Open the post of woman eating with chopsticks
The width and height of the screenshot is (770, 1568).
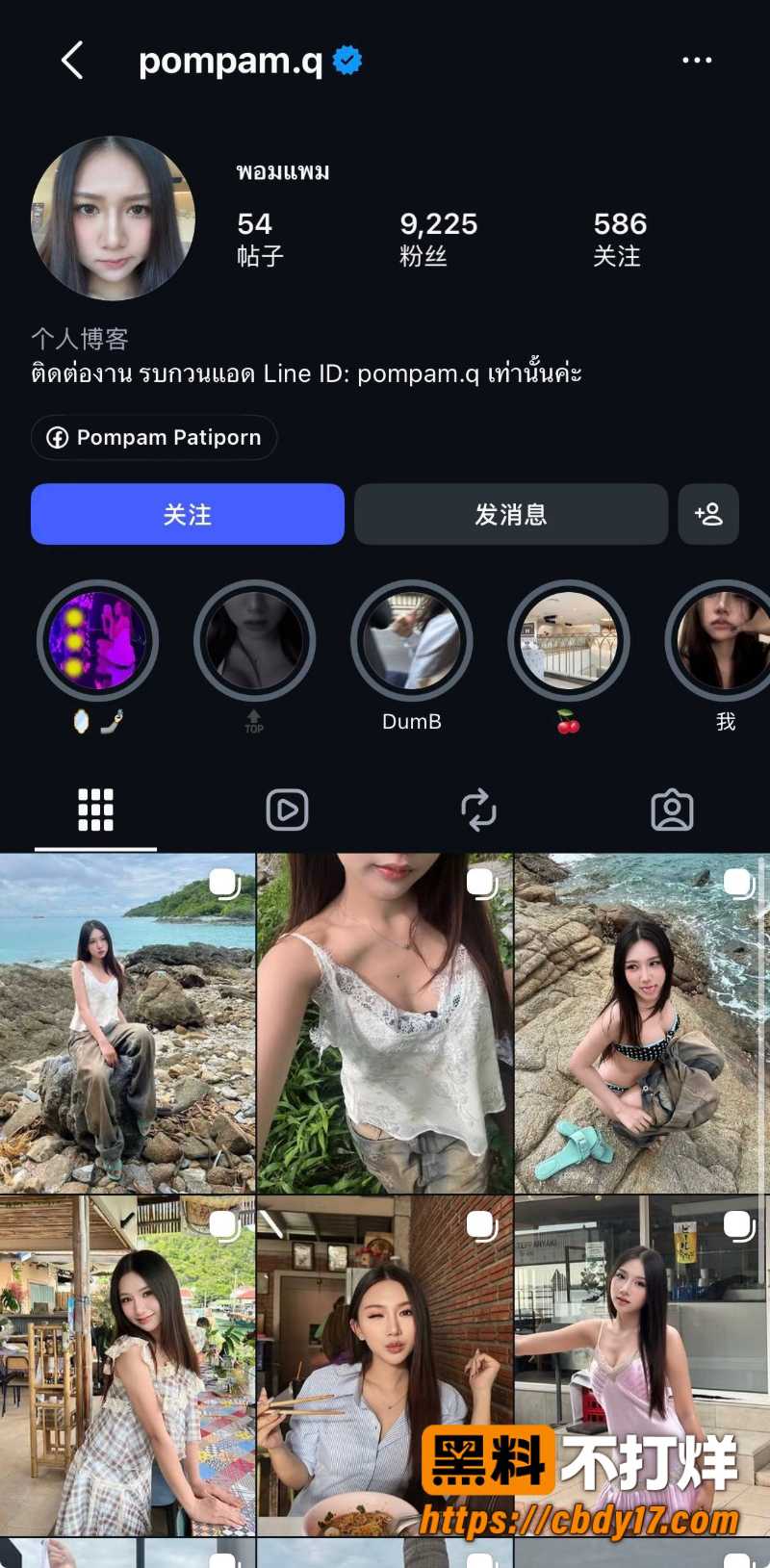point(385,1366)
